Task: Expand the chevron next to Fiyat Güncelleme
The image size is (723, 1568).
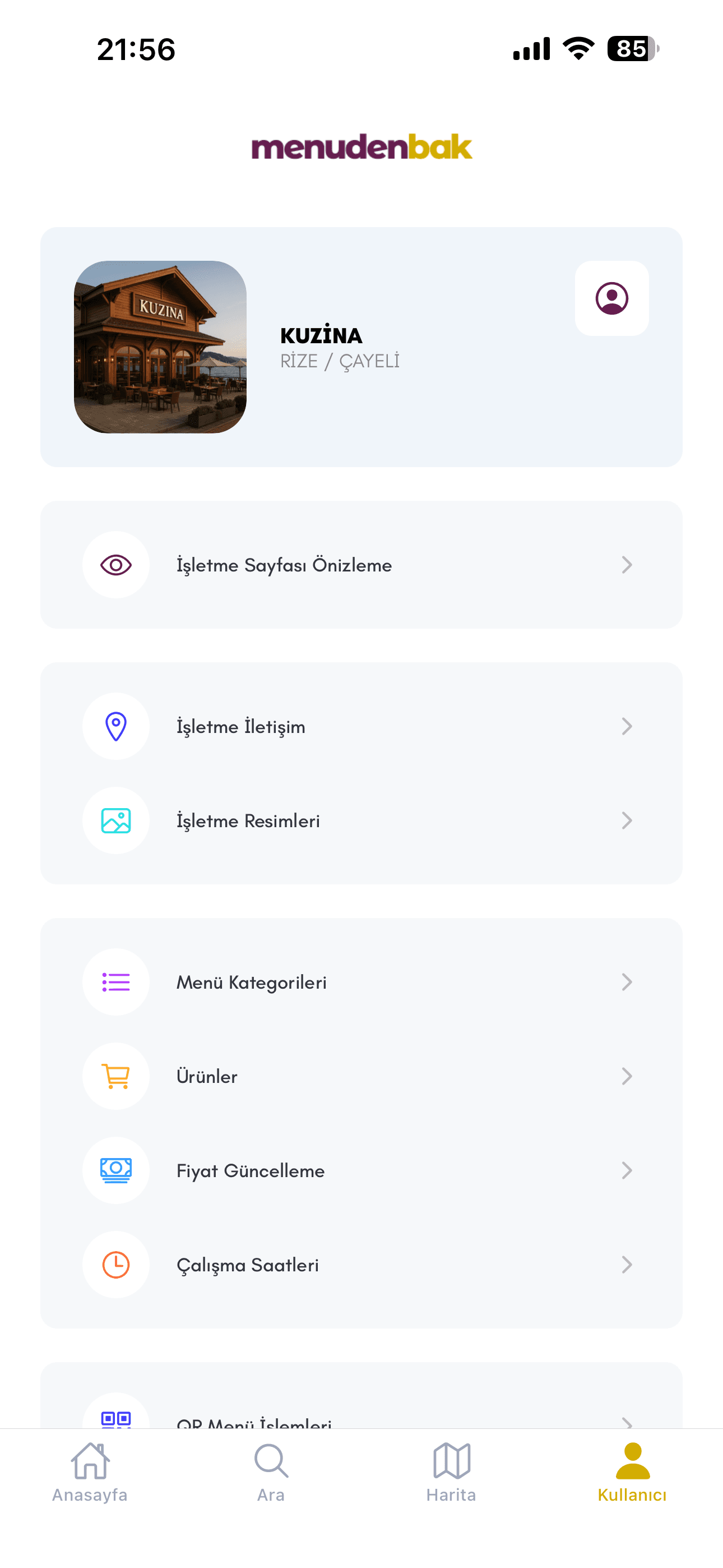Action: pos(628,1170)
